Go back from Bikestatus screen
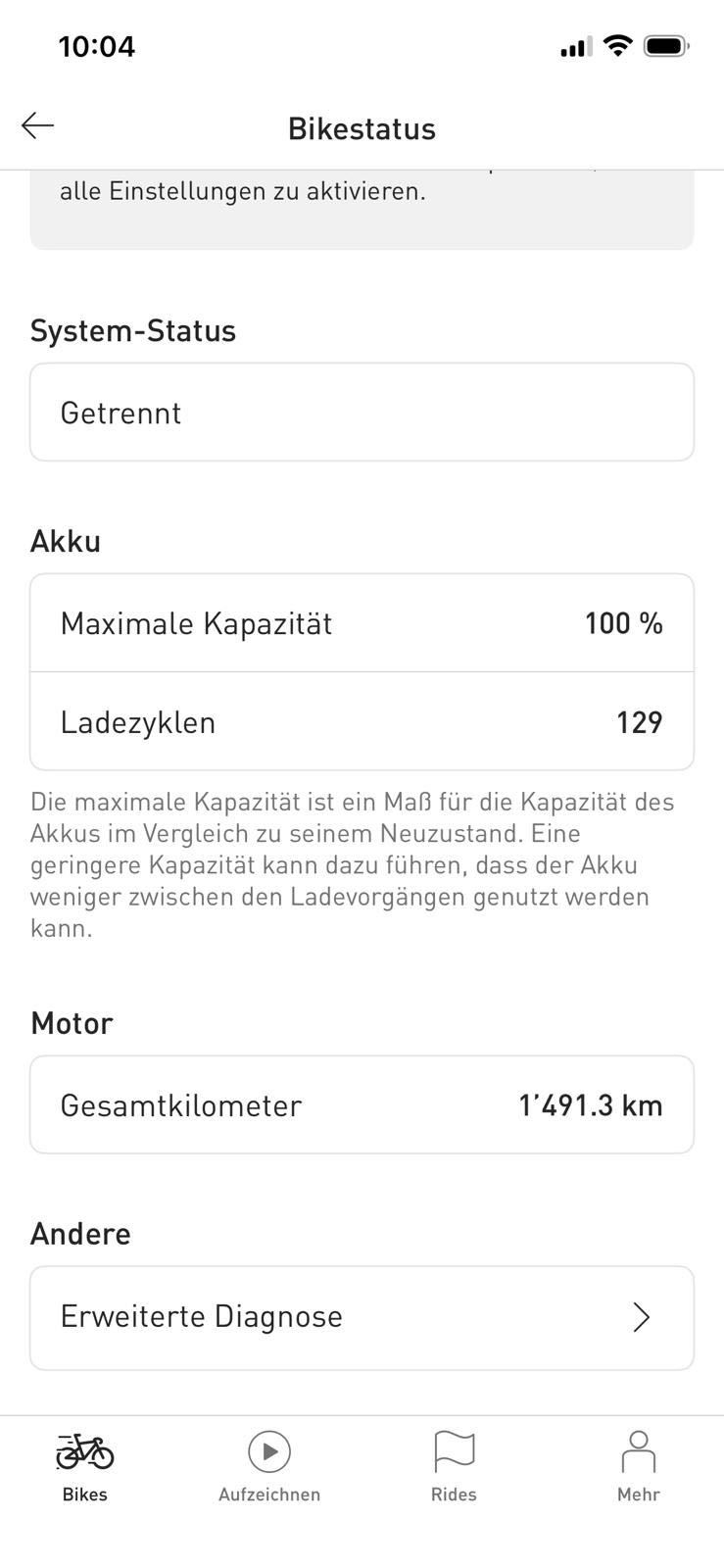 38,126
